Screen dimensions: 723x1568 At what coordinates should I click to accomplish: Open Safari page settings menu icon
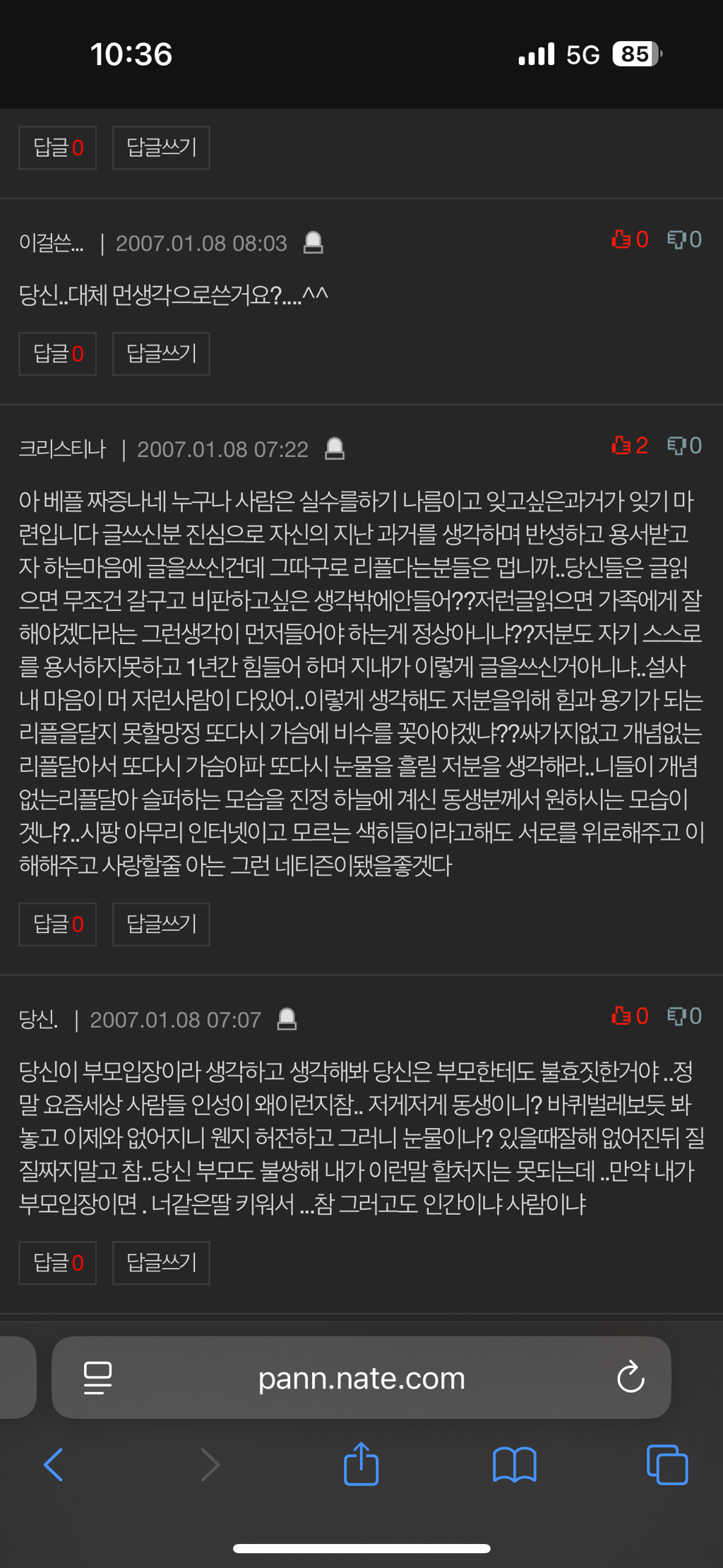(97, 1378)
